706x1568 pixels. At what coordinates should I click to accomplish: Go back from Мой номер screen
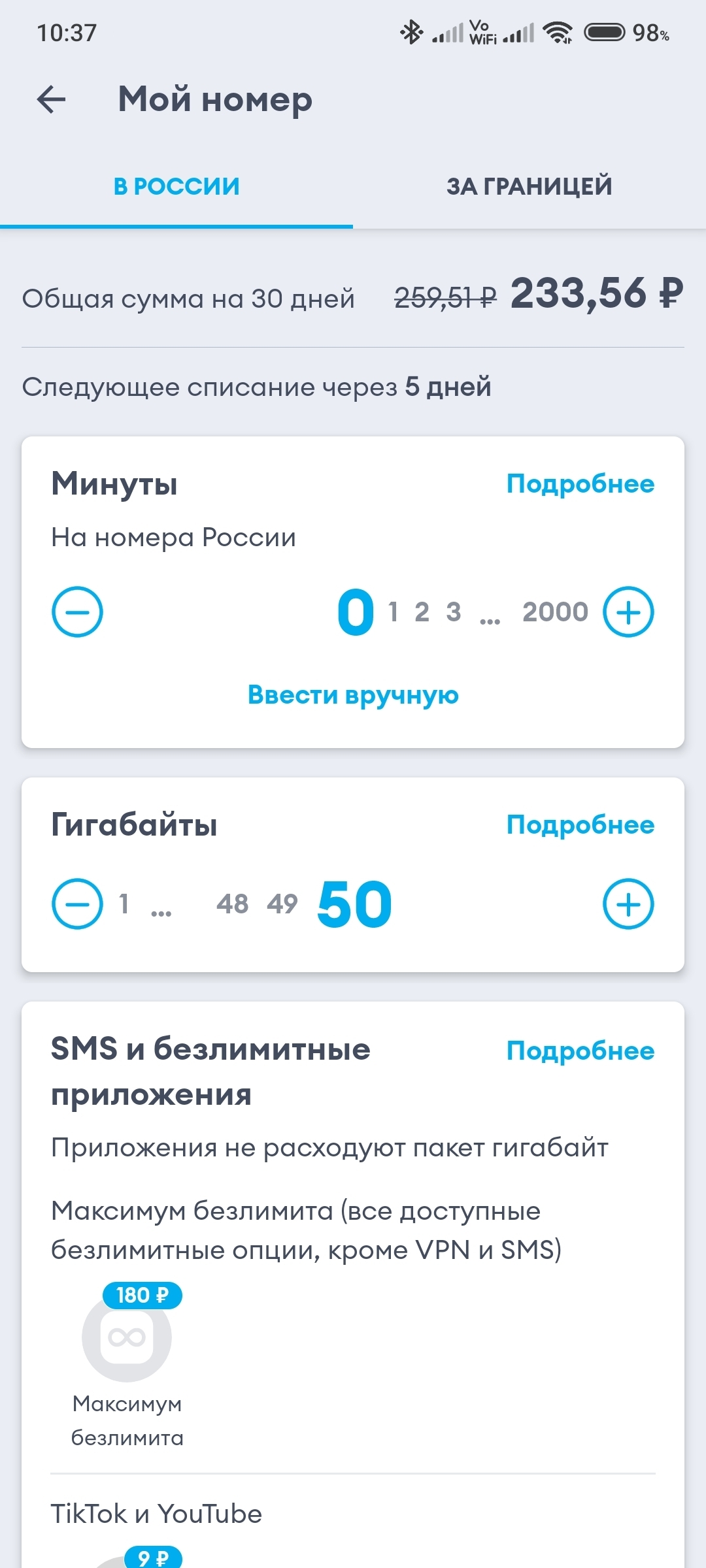click(52, 100)
